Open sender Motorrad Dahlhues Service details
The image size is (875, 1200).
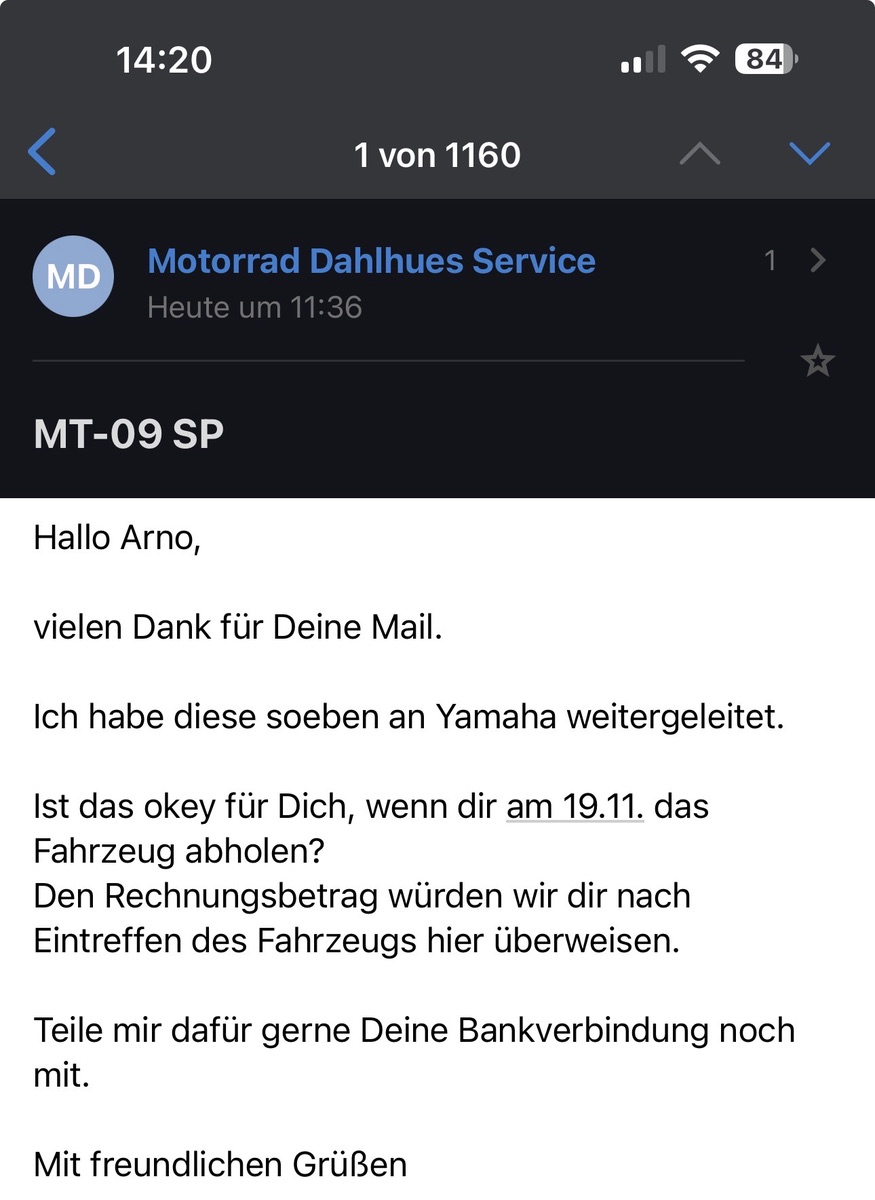pyautogui.click(x=371, y=261)
